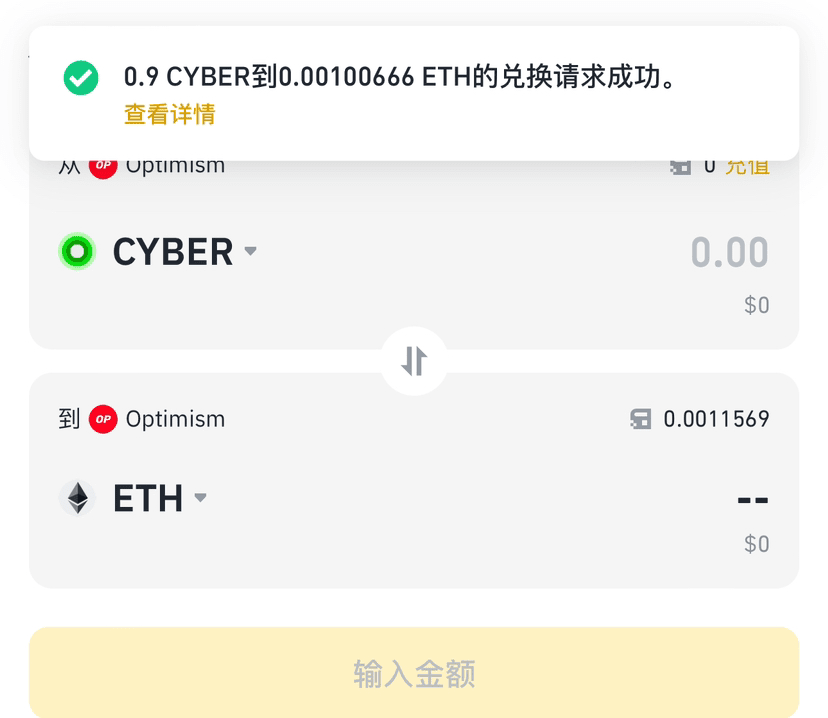Swap the from and to tokens
The width and height of the screenshot is (828, 718).
[414, 361]
